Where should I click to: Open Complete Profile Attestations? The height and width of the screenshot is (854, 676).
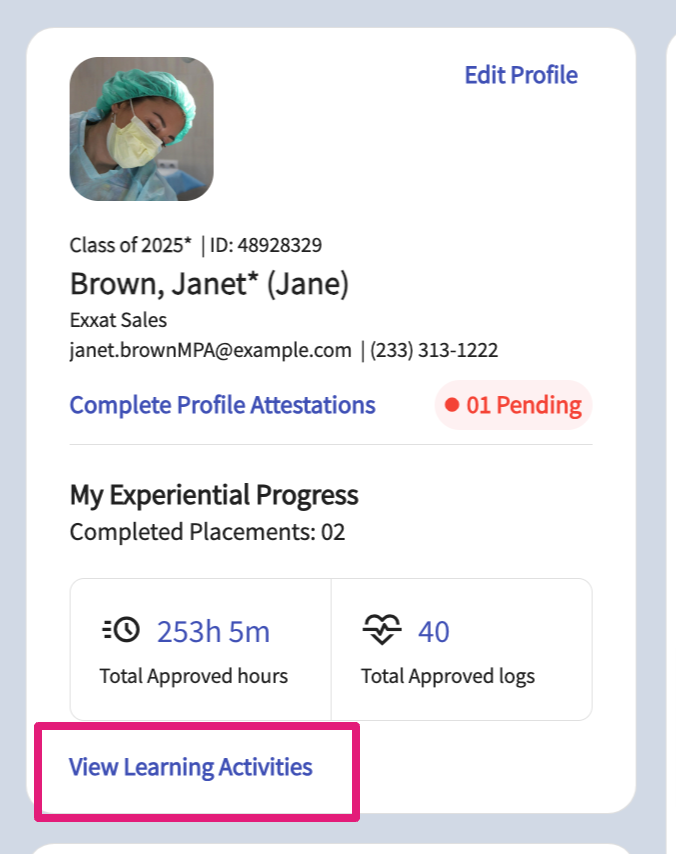pos(222,405)
